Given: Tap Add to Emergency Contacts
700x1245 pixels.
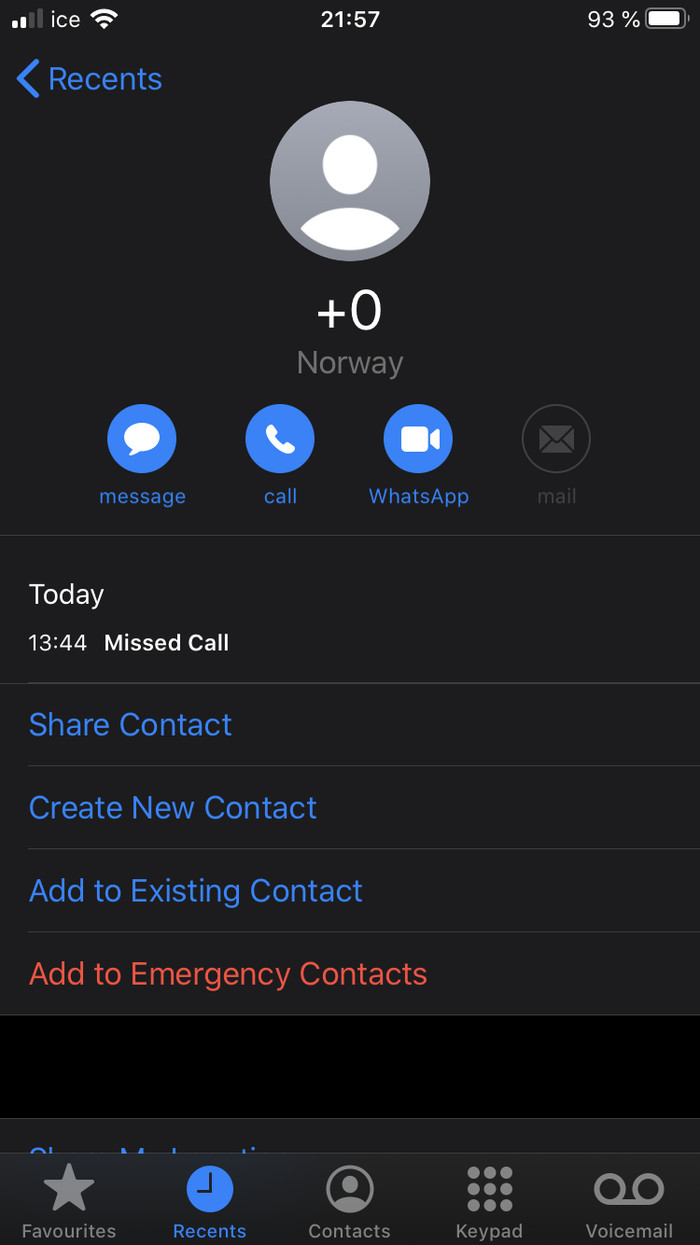Looking at the screenshot, I should tap(228, 974).
